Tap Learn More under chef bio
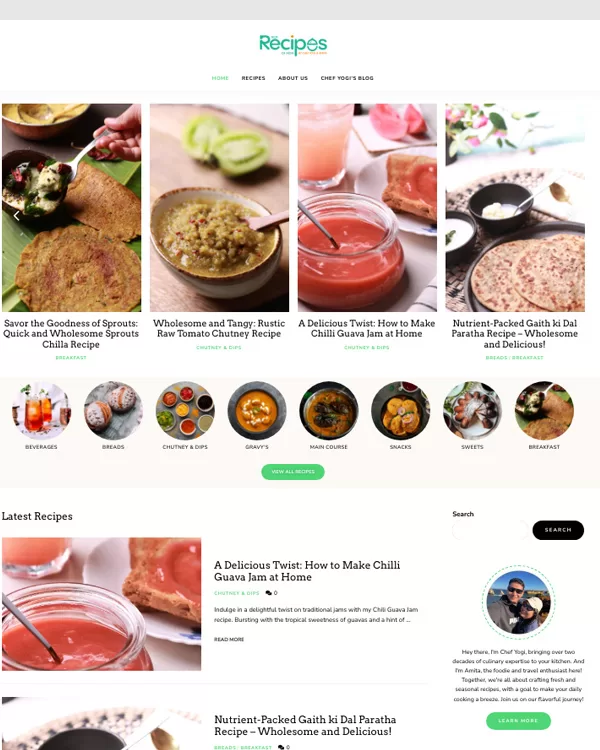Image resolution: width=600 pixels, height=750 pixels. coord(518,720)
